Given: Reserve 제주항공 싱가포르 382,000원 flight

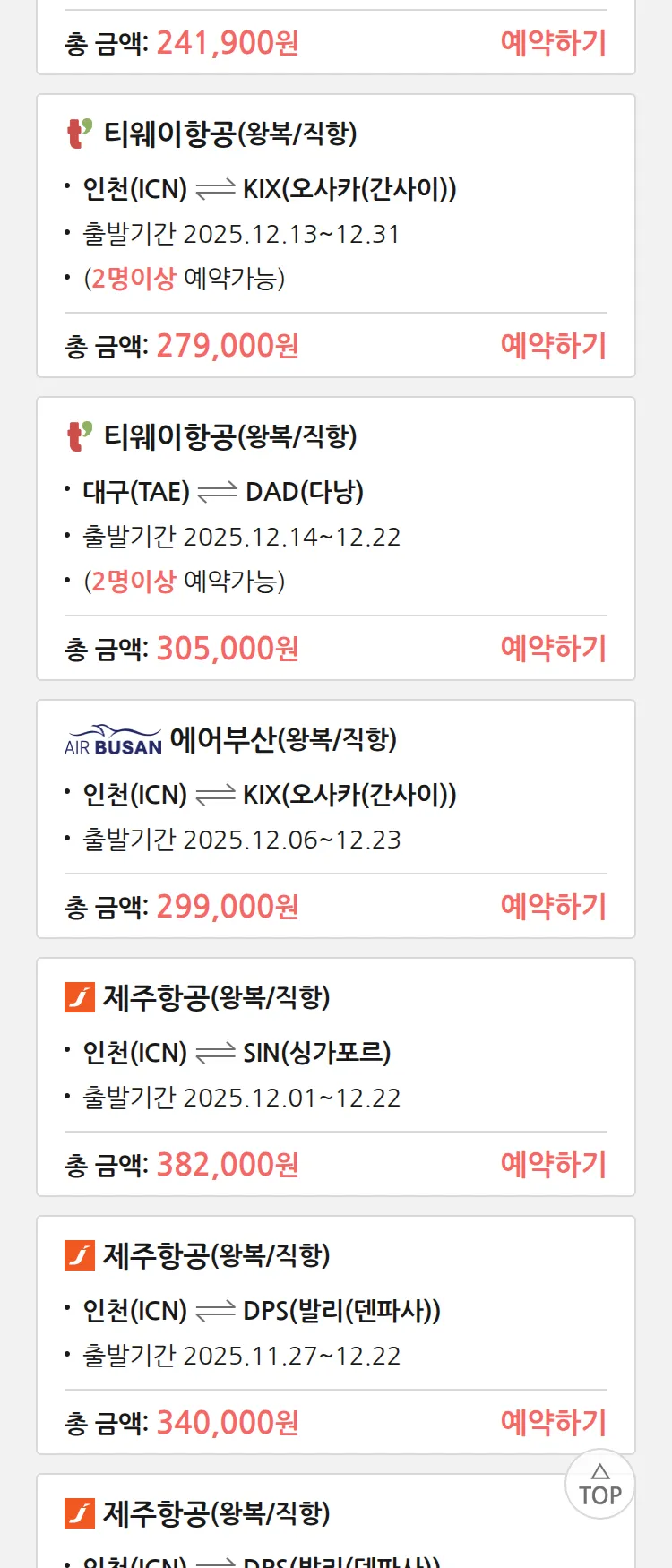Looking at the screenshot, I should [x=553, y=1165].
